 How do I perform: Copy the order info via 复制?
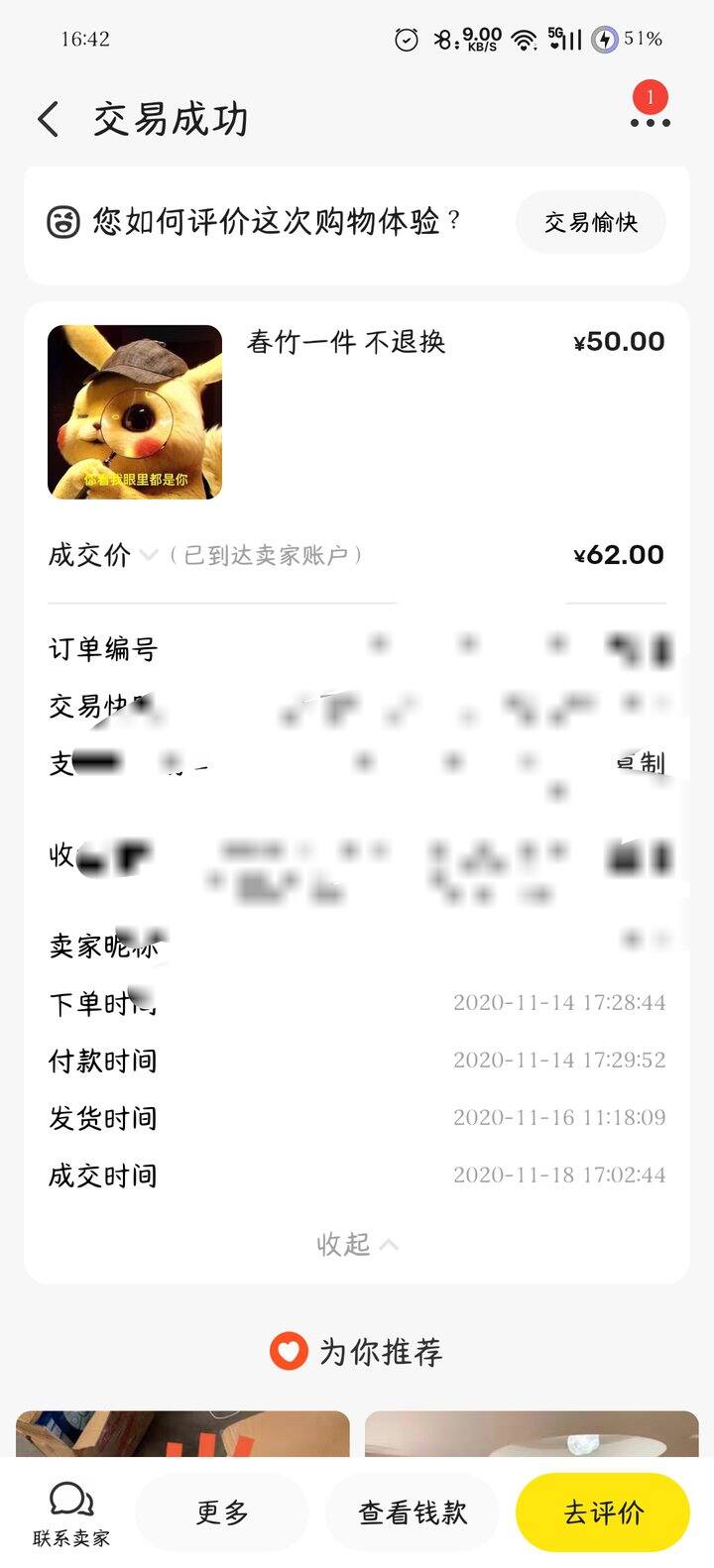[642, 762]
